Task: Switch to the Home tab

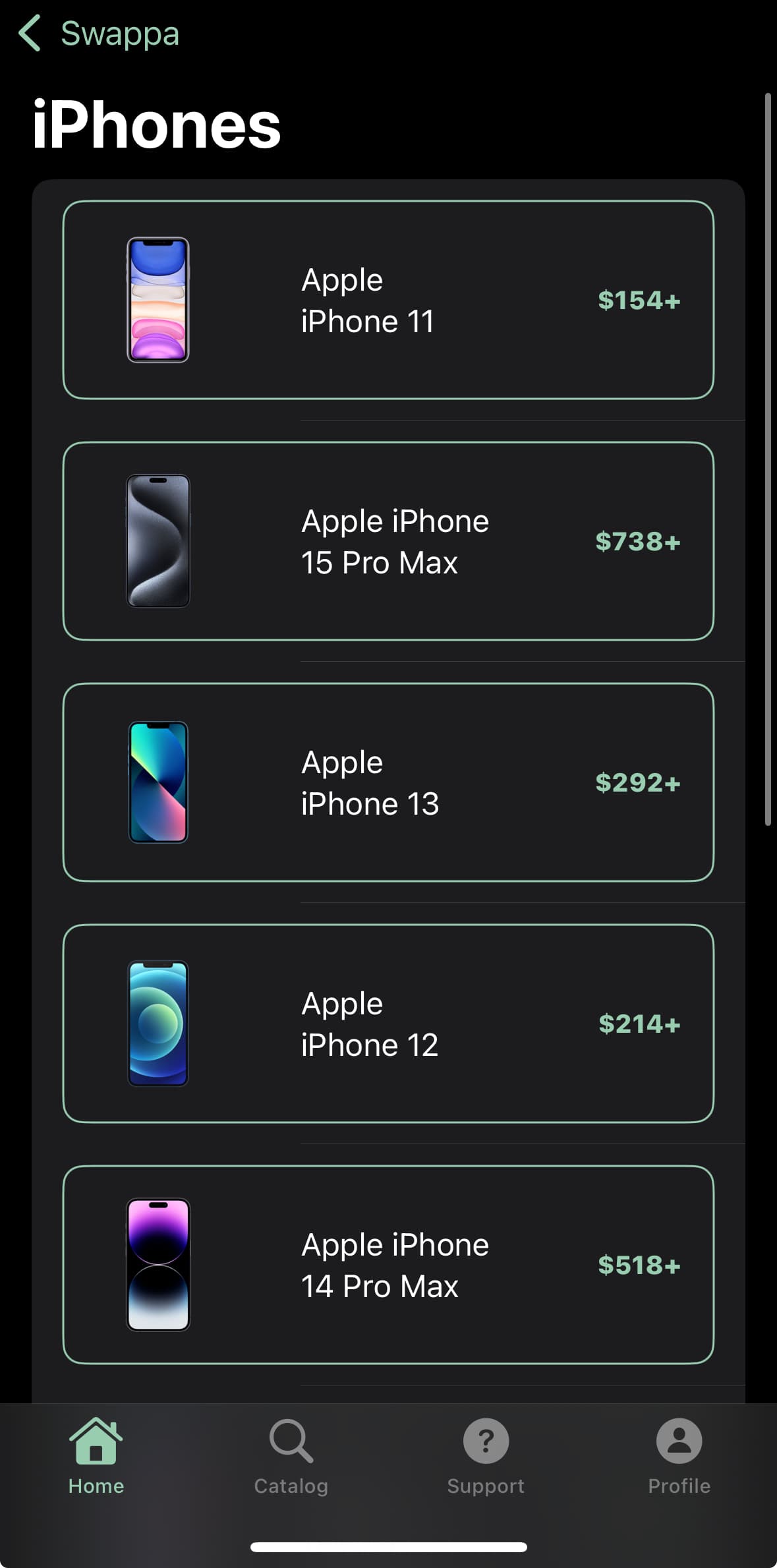Action: pyautogui.click(x=96, y=1456)
